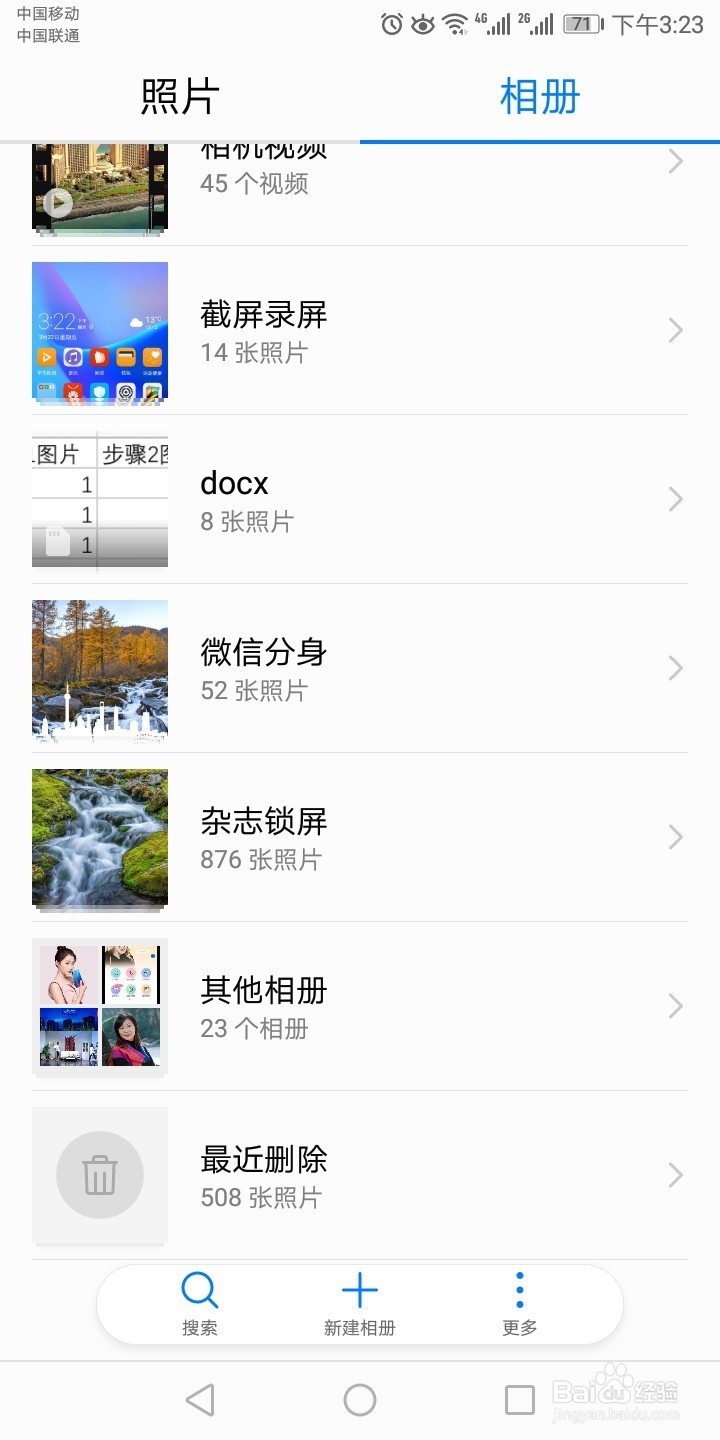The width and height of the screenshot is (720, 1440).
Task: Open the 更多 options menu
Action: pos(520,1304)
